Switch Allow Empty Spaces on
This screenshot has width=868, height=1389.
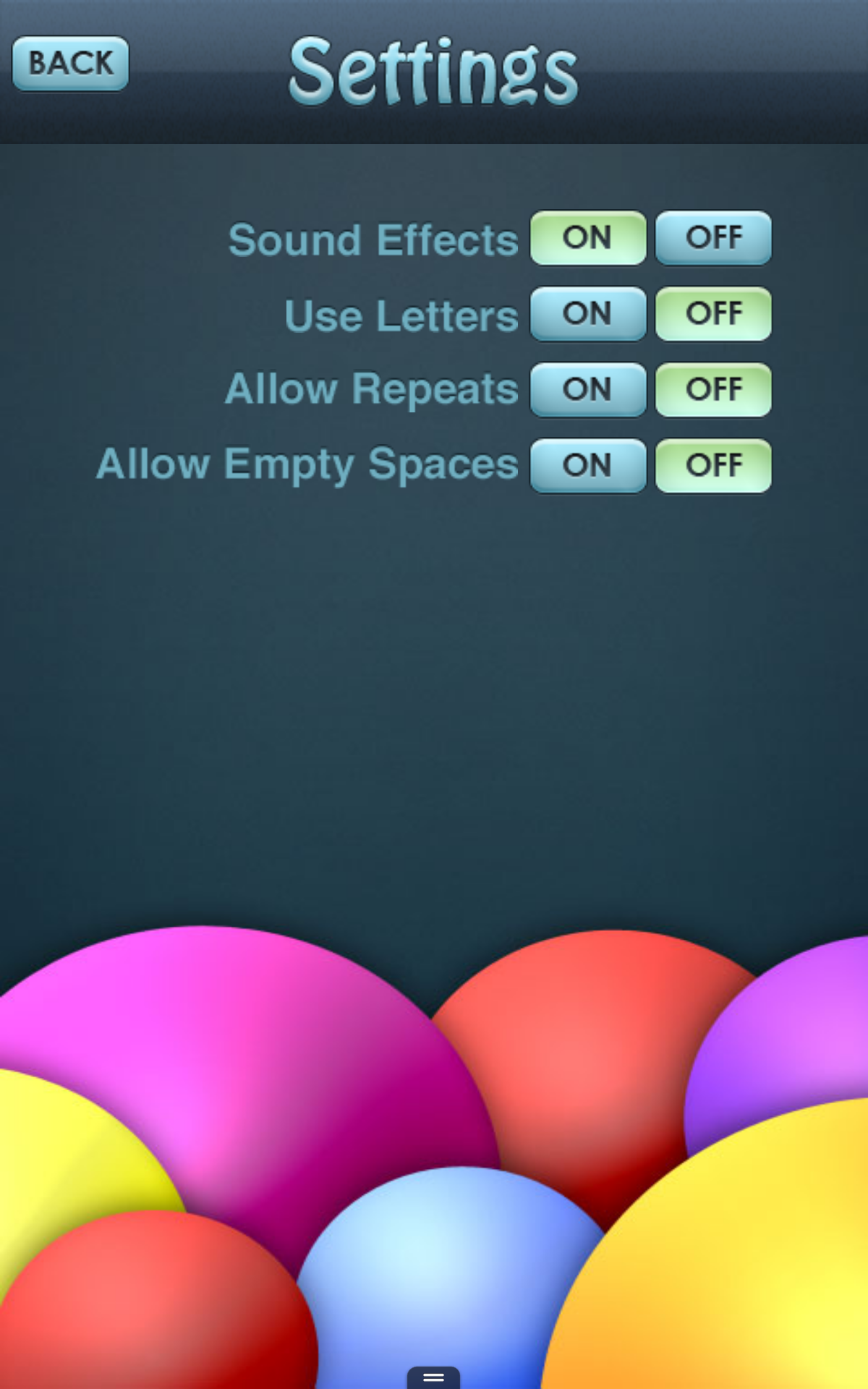(x=588, y=465)
